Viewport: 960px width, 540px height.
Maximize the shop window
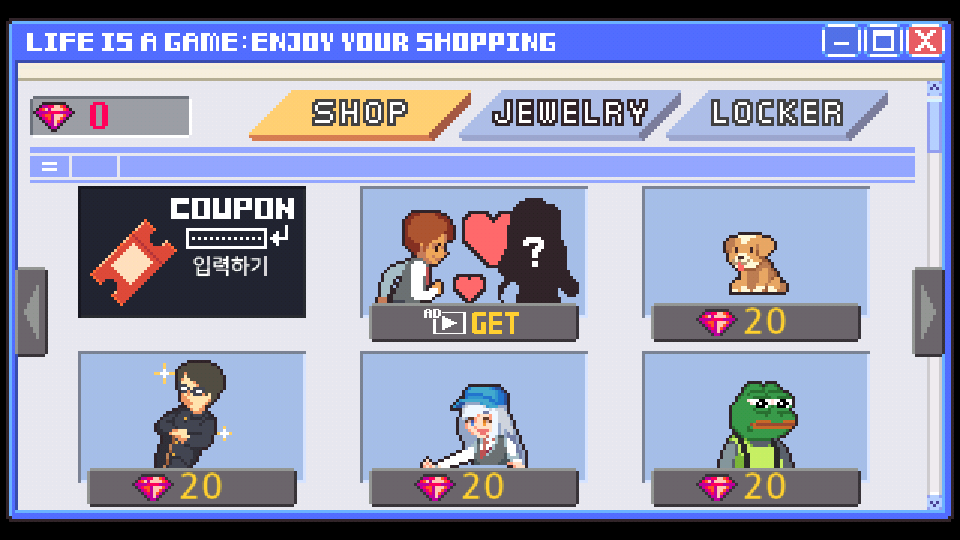[x=884, y=41]
